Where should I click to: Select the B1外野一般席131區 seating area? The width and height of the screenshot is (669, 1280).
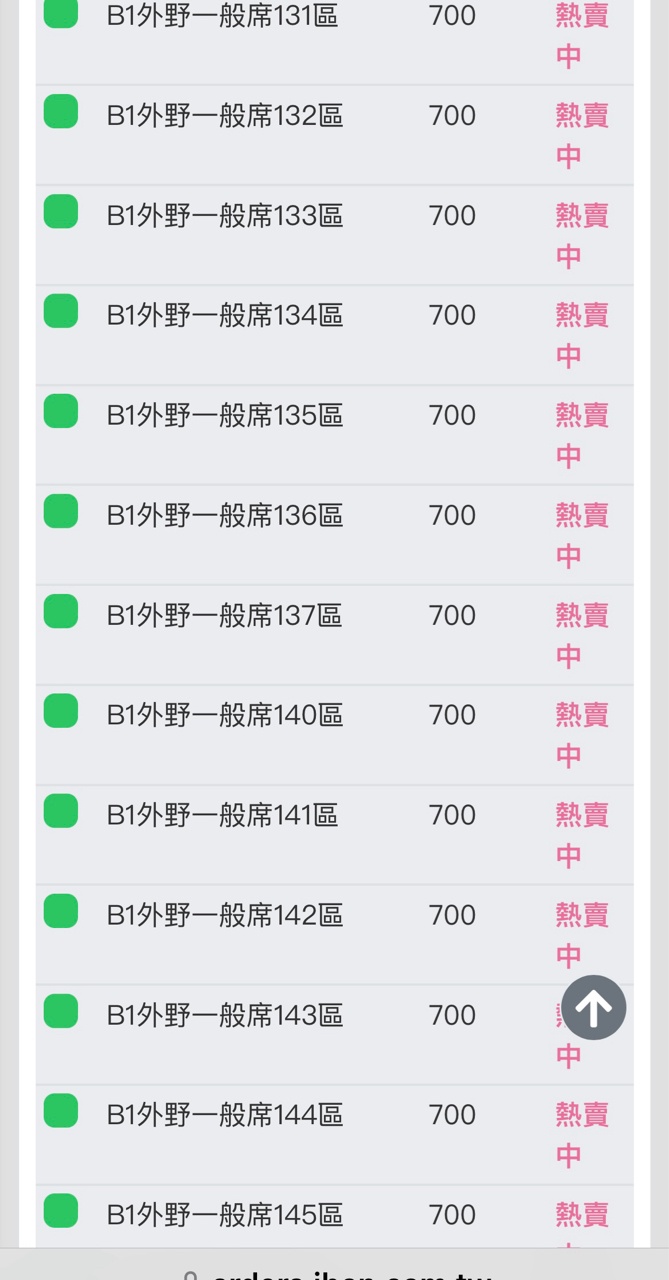[x=222, y=16]
